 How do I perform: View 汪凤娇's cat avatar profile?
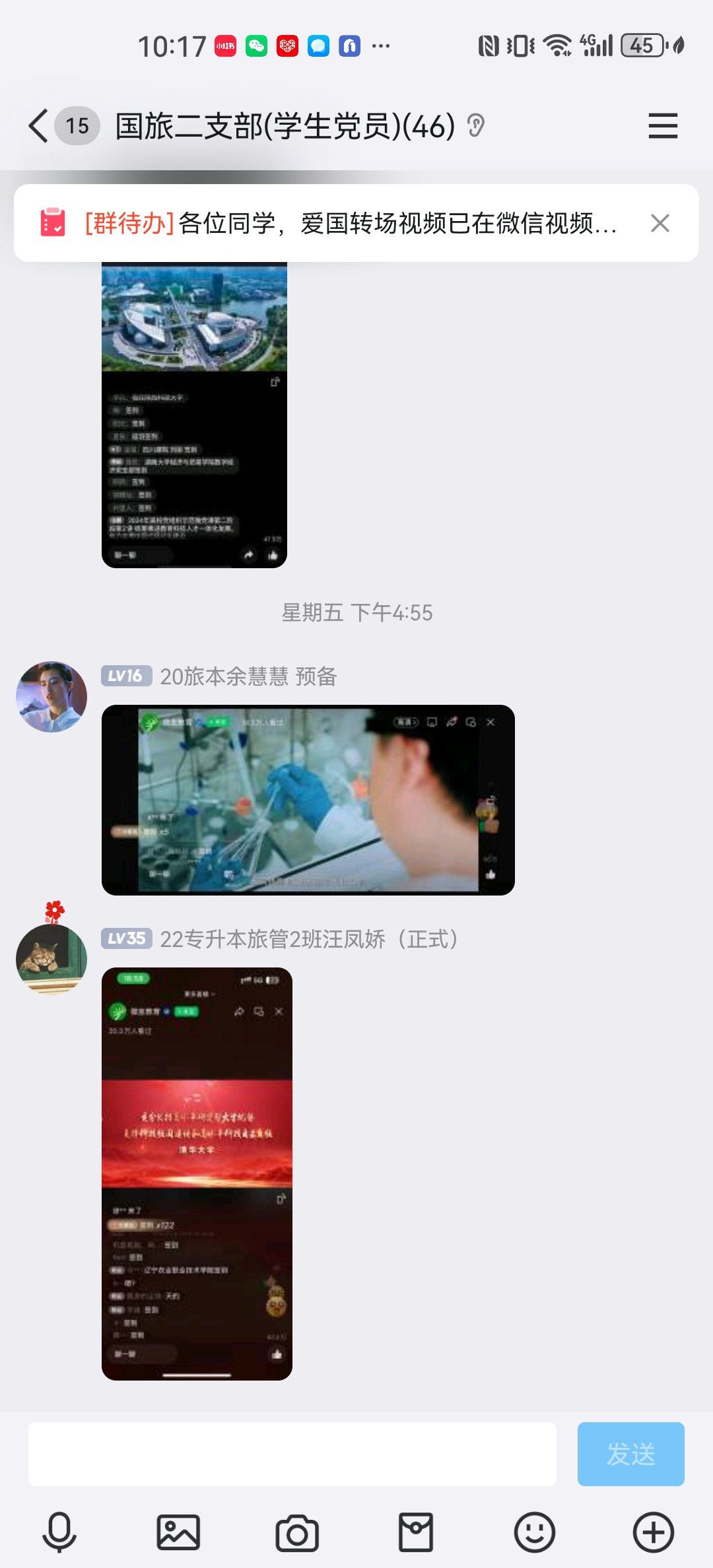tap(51, 958)
